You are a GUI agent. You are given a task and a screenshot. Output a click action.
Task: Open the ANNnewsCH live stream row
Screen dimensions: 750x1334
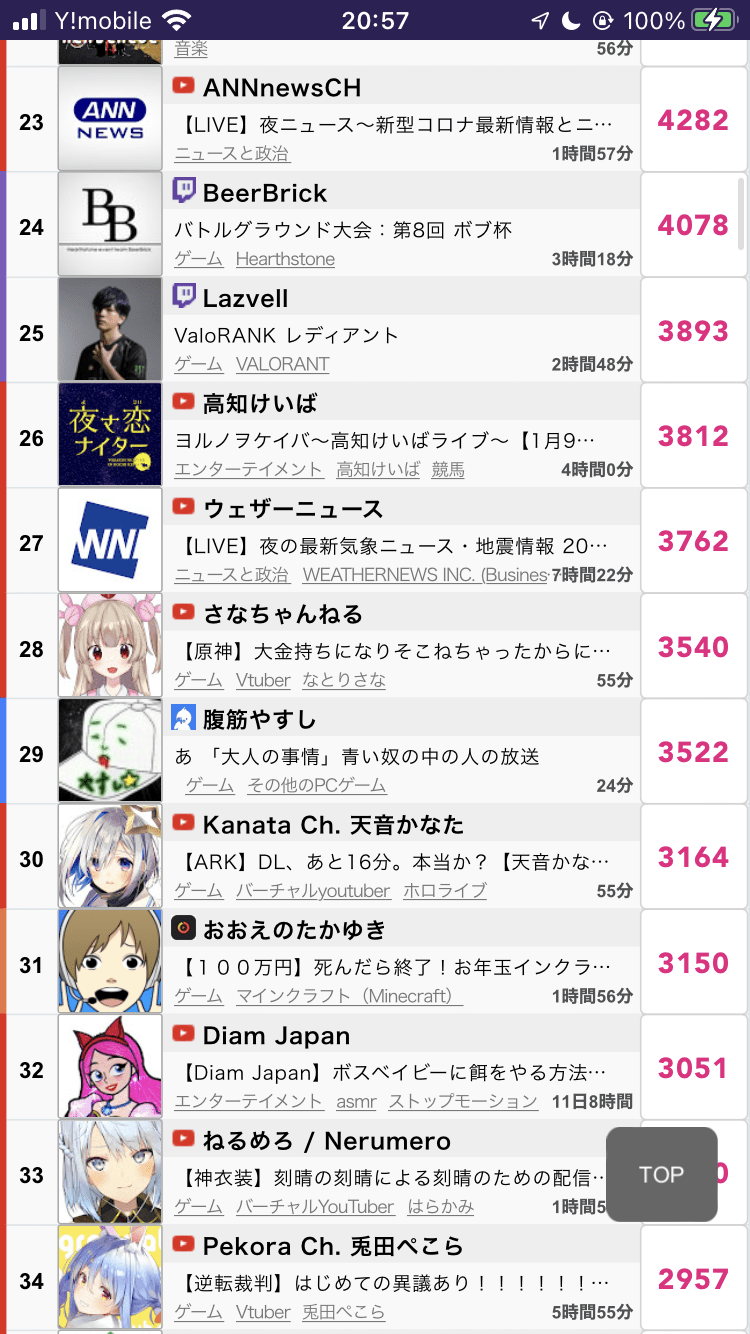tap(396, 125)
